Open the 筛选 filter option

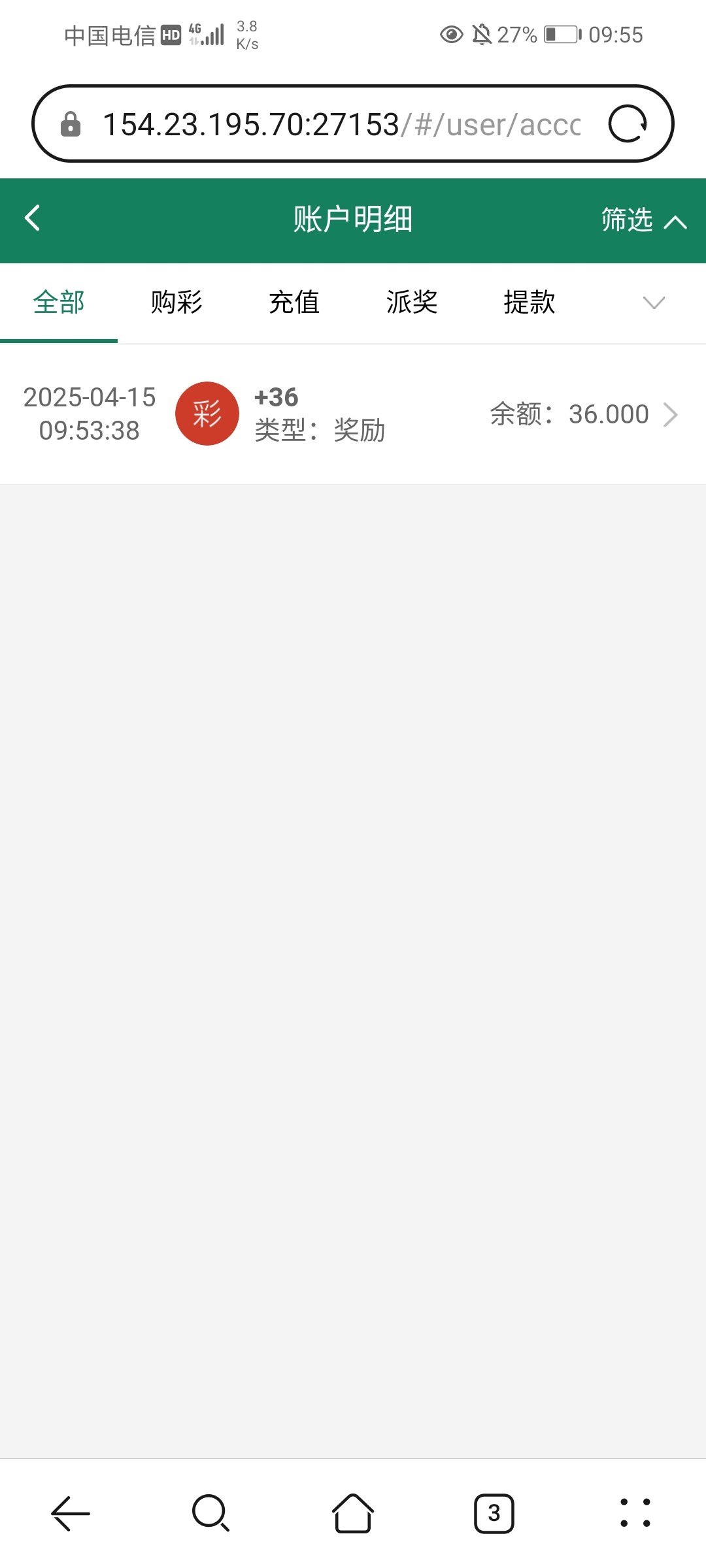[643, 220]
